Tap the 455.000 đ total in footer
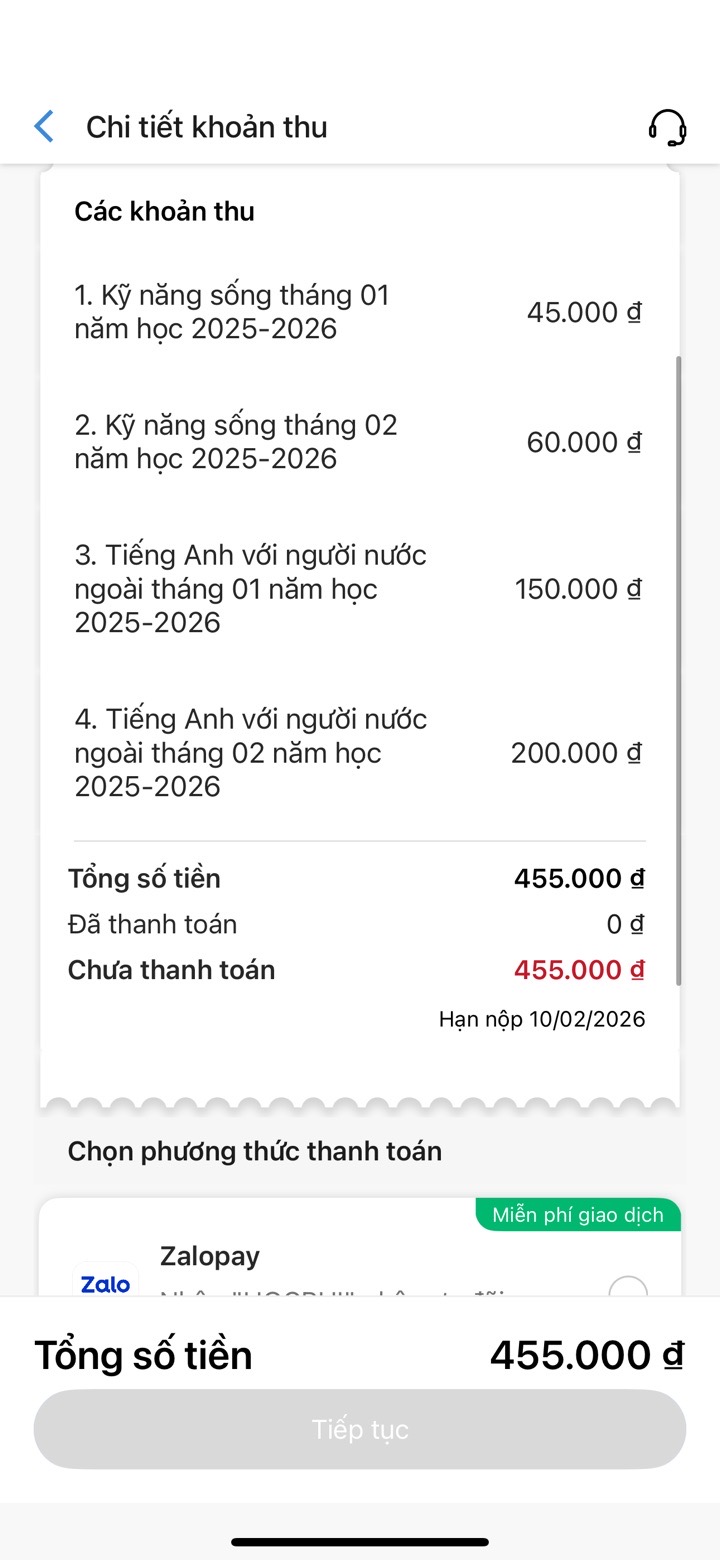 click(583, 1354)
